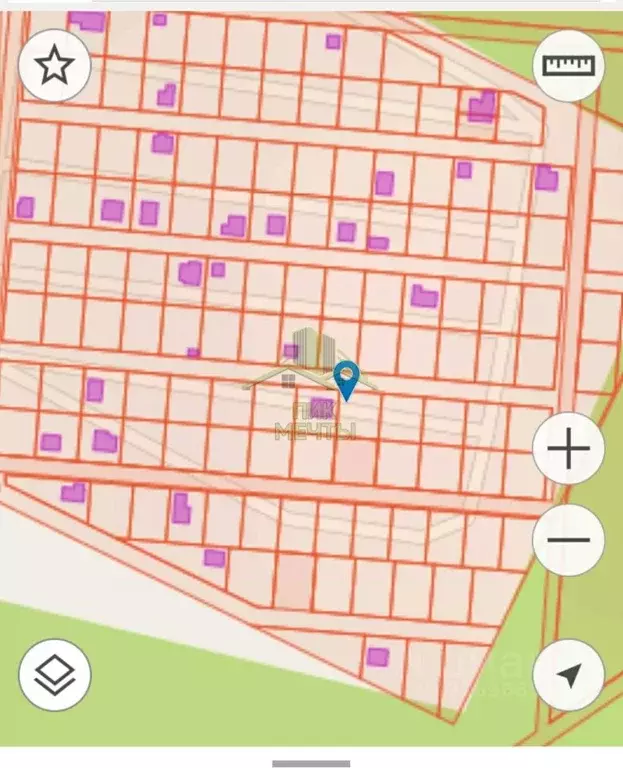Open favorites with the star icon
Screen dimensions: 623x768
pyautogui.click(x=55, y=66)
